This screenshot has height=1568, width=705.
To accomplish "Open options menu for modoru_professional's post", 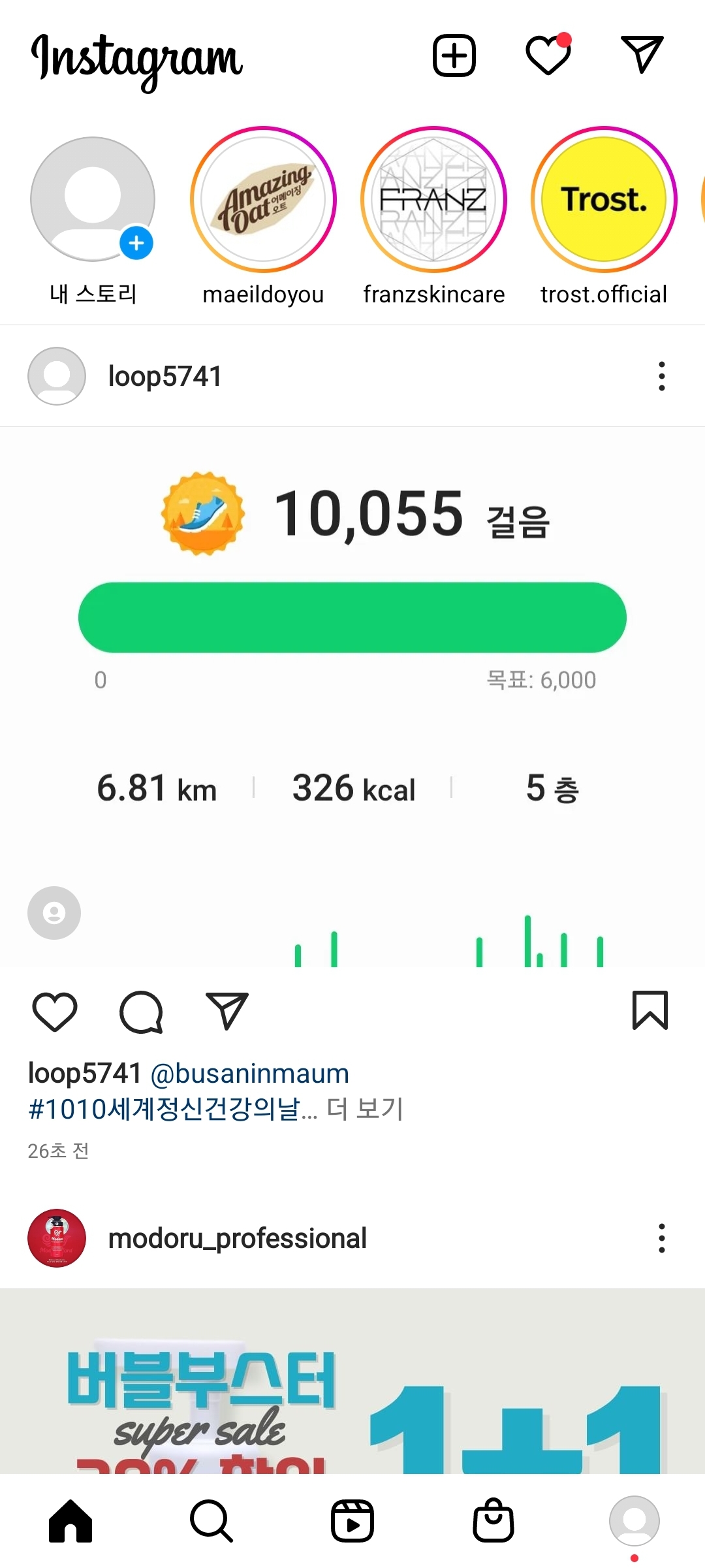I will [x=662, y=1238].
